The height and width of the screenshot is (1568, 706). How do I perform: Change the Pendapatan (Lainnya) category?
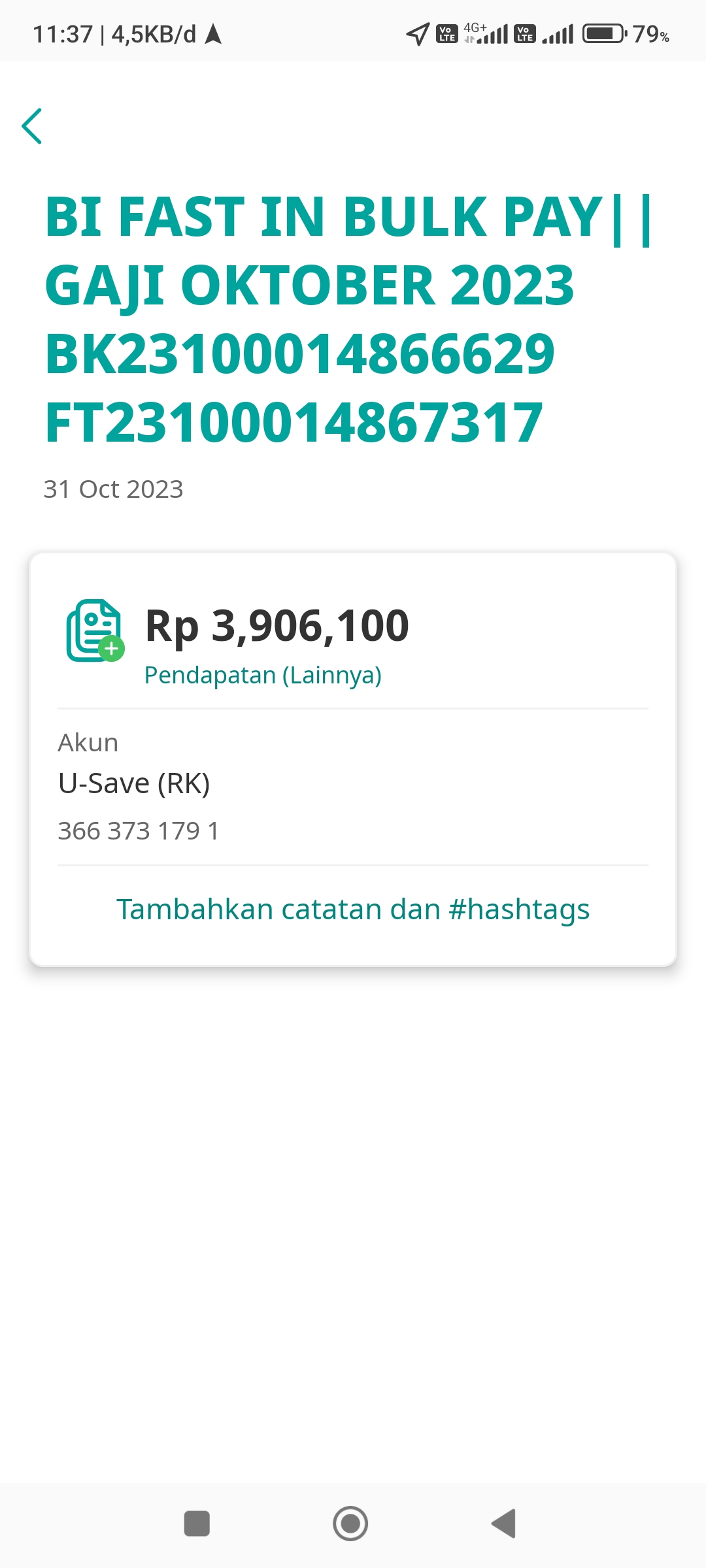click(x=263, y=675)
